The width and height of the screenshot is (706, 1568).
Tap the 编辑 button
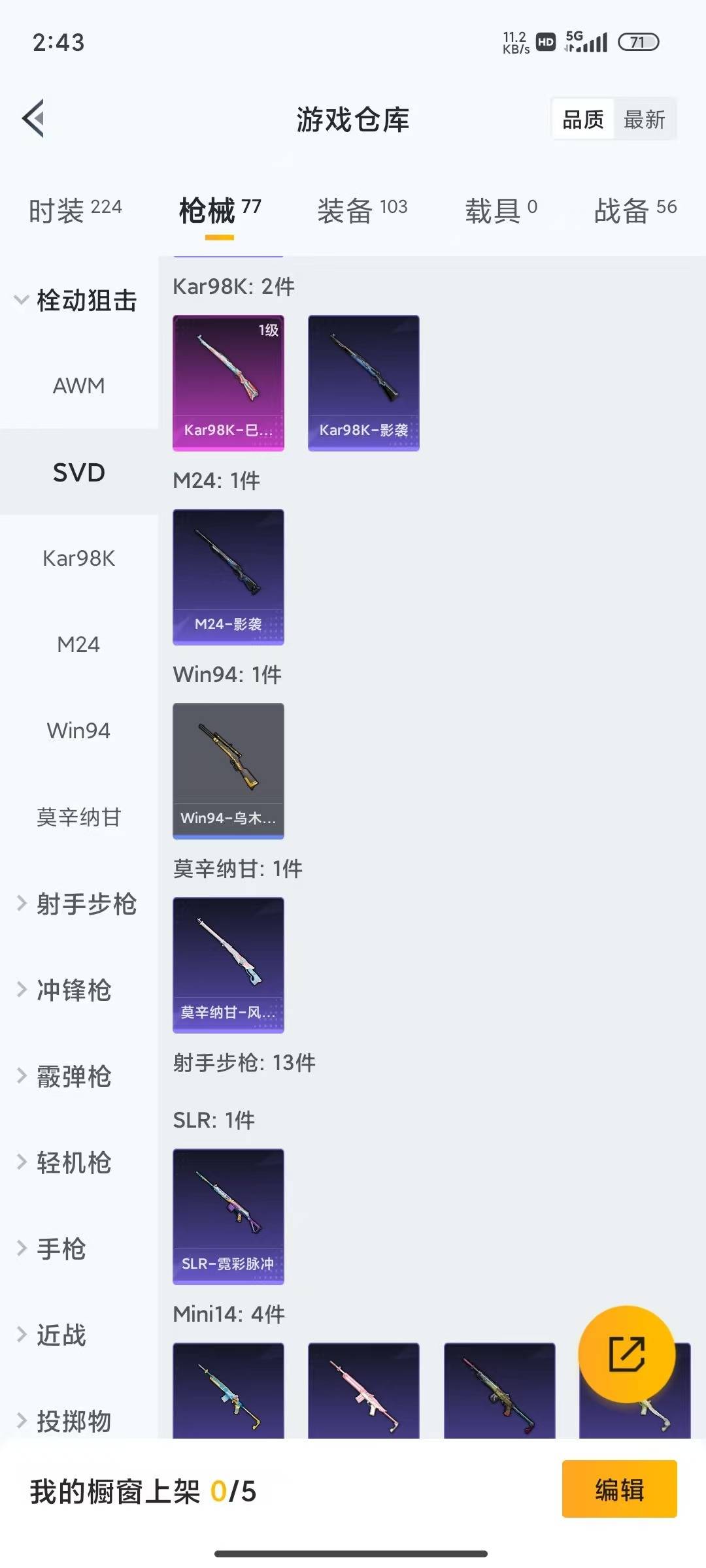pos(619,1491)
